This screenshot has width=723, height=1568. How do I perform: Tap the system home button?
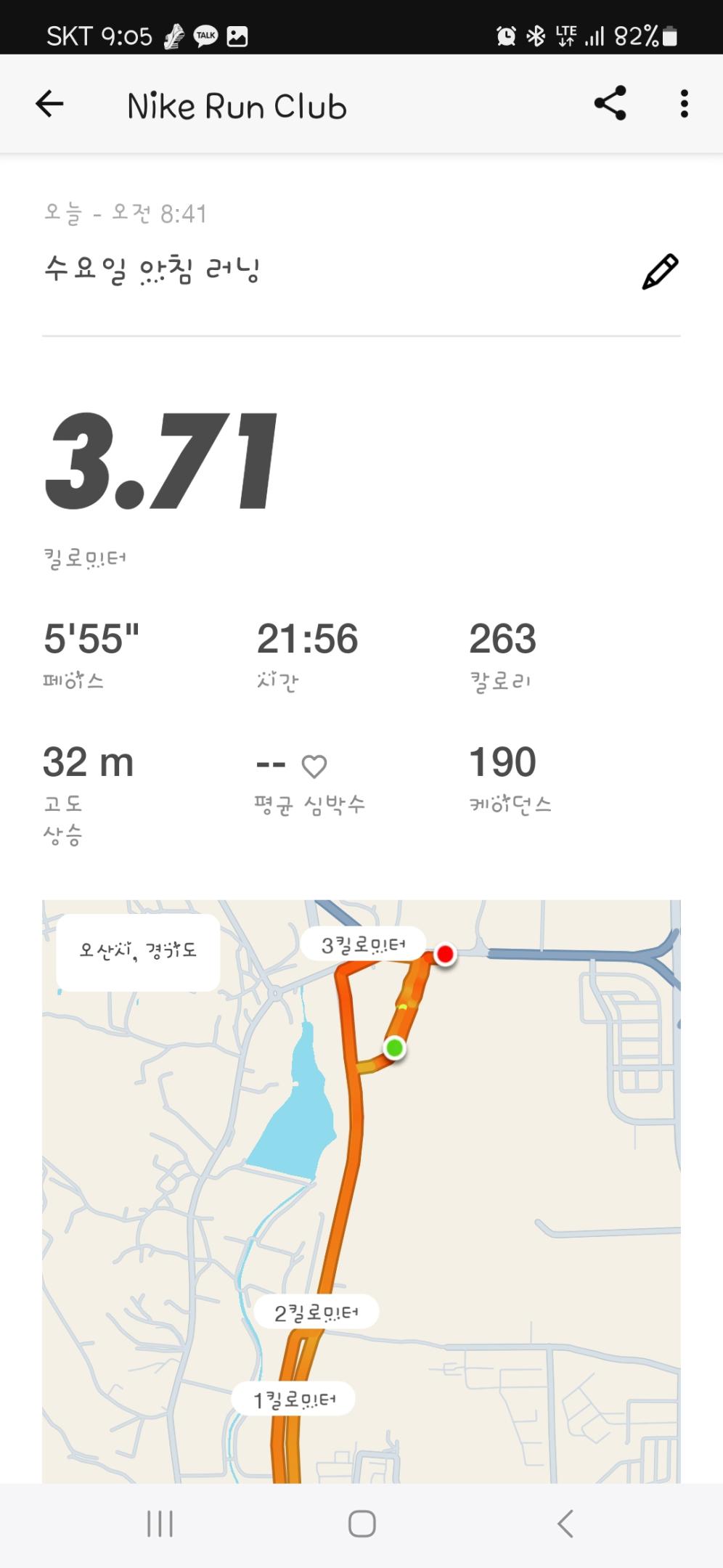[361, 1524]
